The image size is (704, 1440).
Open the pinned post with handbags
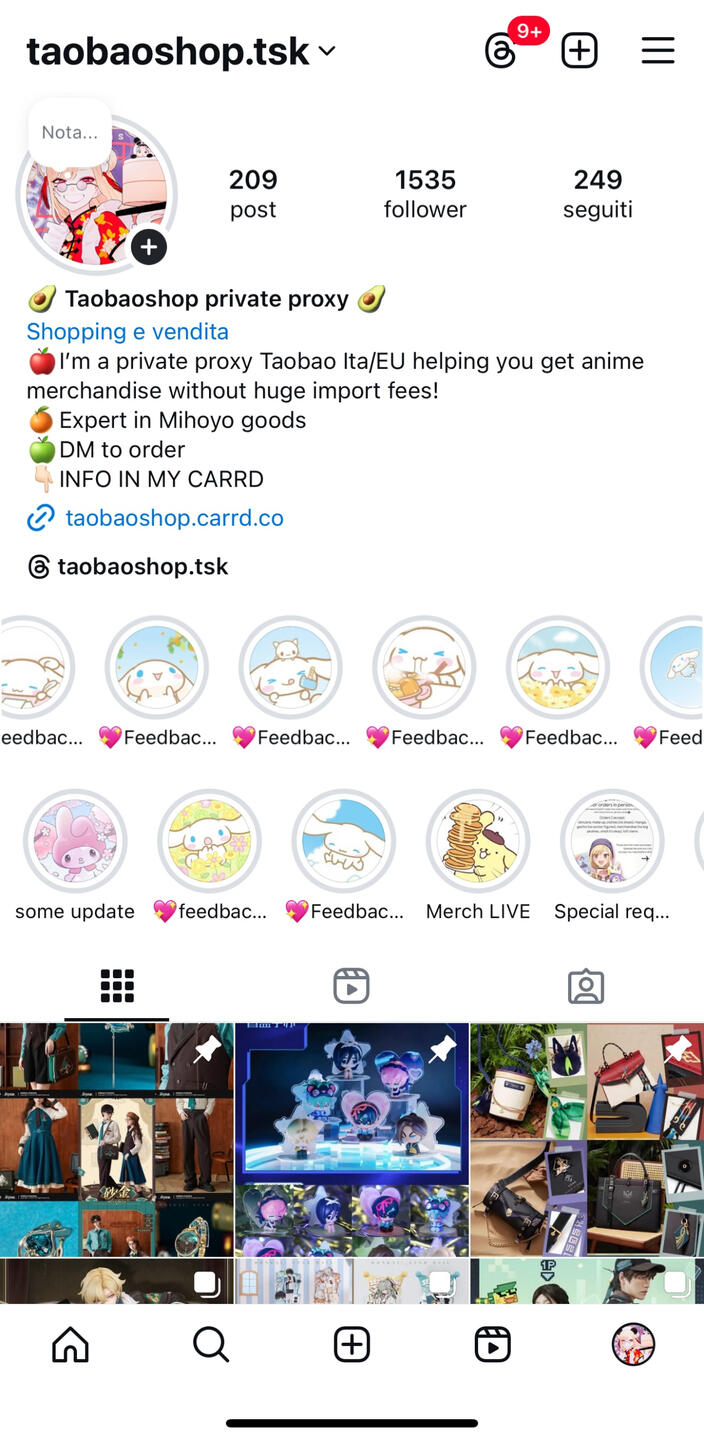[x=587, y=1139]
